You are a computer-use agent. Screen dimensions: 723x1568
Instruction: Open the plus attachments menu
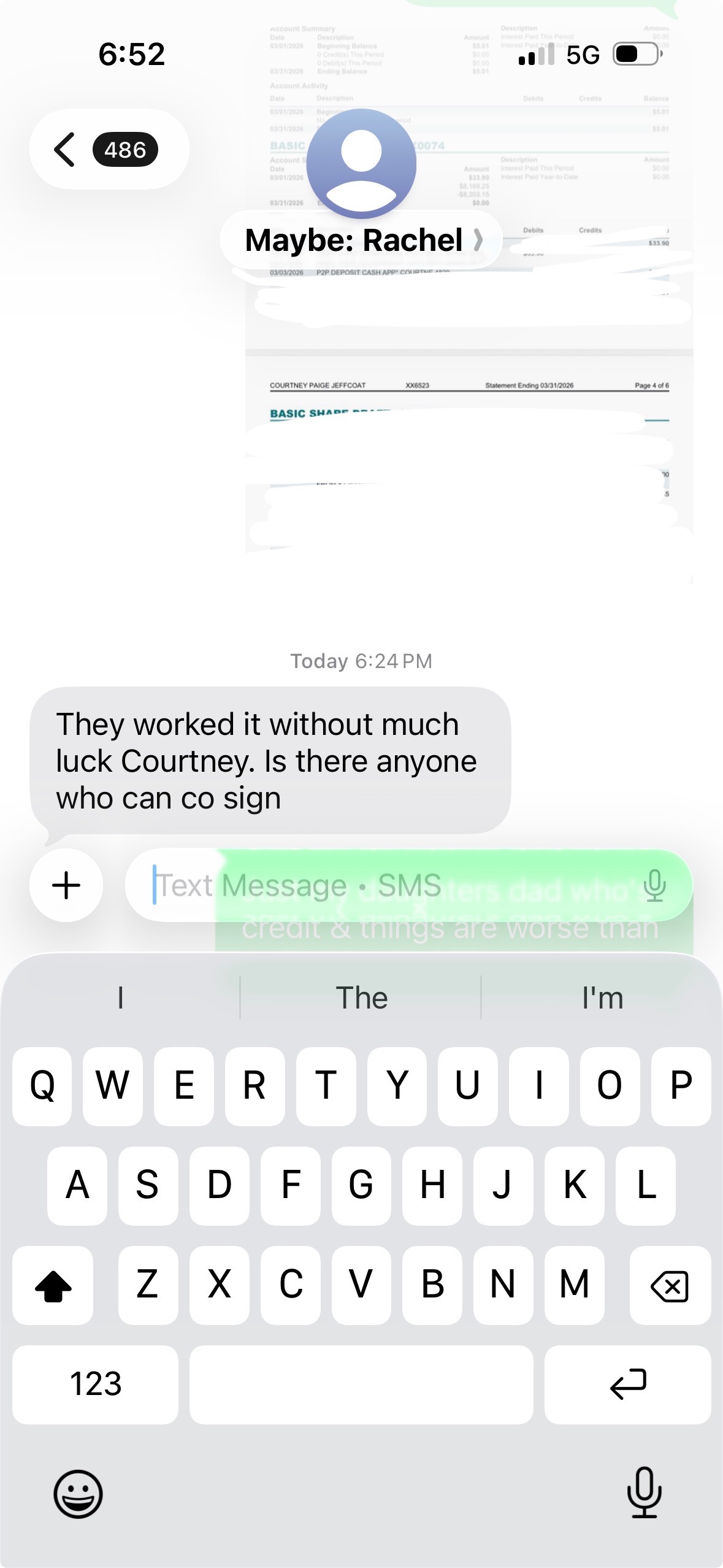[66, 885]
